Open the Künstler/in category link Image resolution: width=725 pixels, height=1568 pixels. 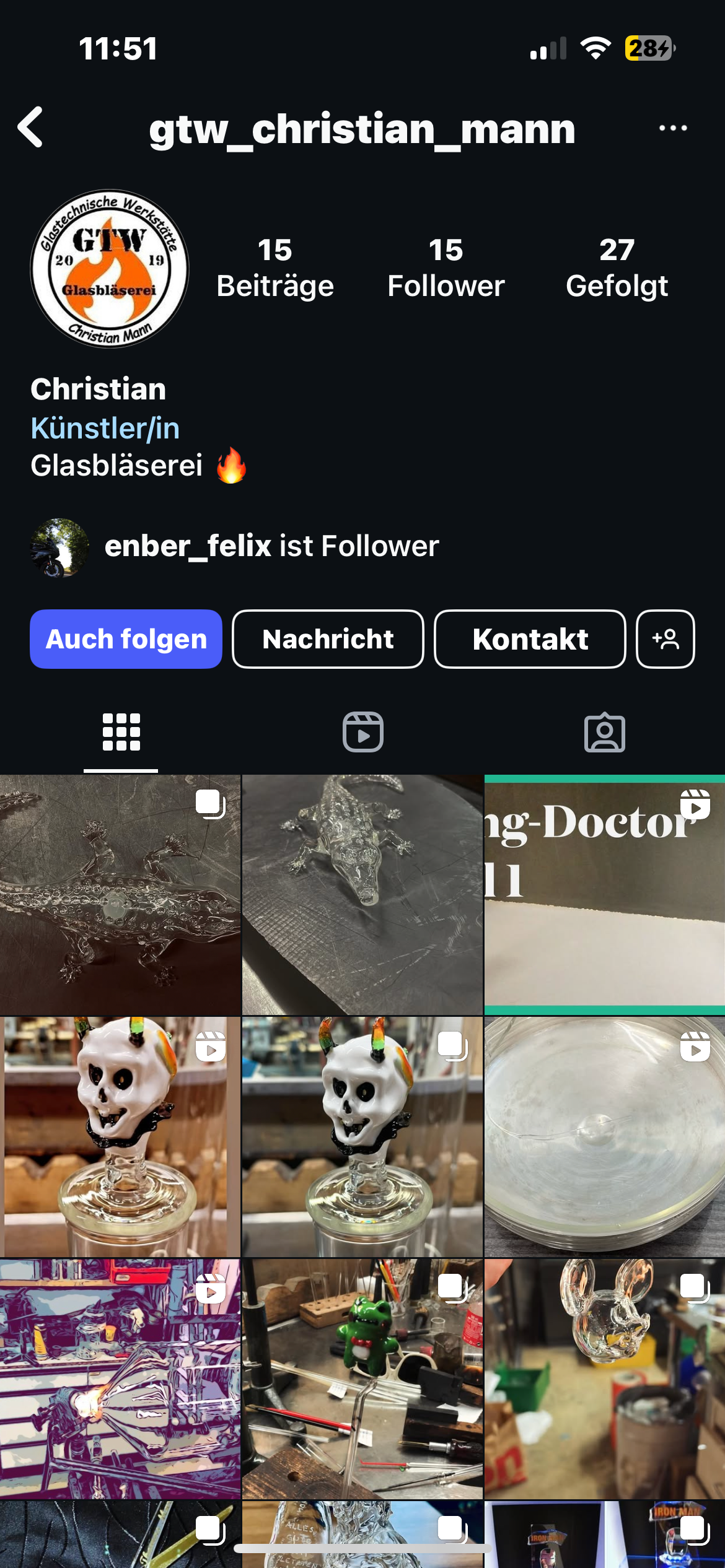(x=105, y=428)
